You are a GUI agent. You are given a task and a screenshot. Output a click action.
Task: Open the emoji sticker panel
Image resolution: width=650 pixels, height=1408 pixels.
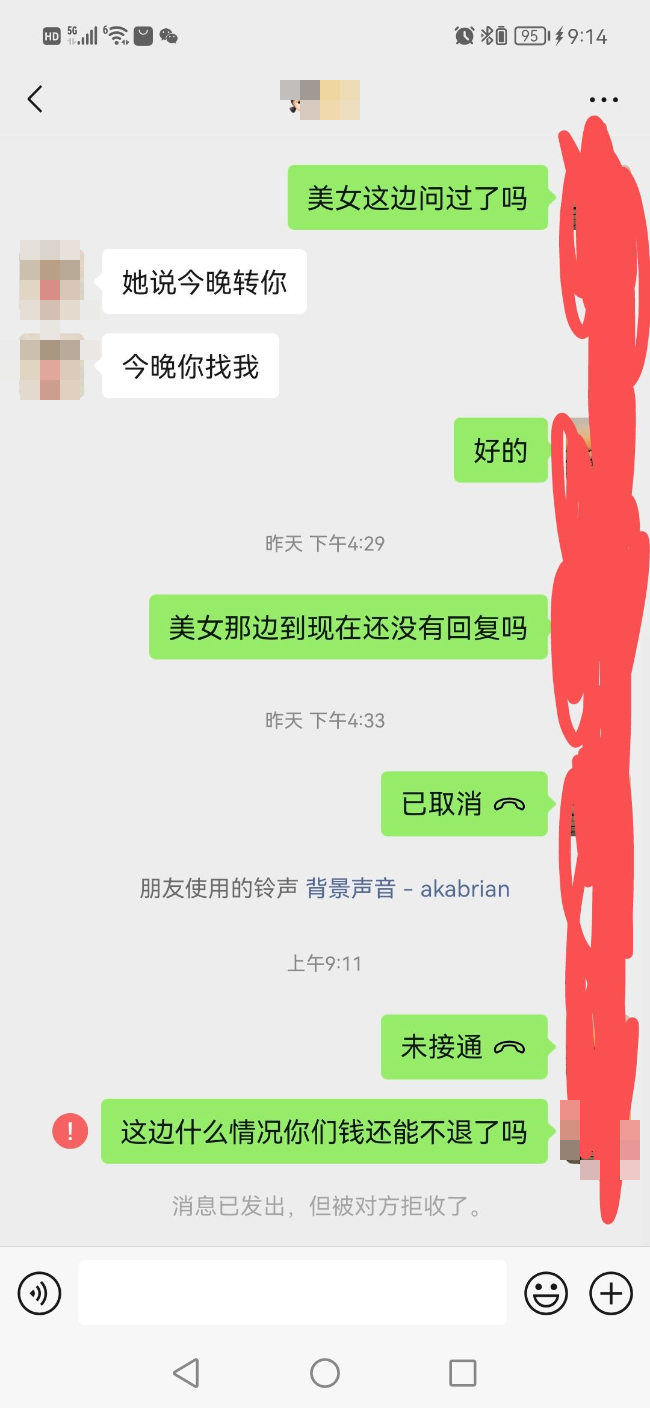(546, 1293)
